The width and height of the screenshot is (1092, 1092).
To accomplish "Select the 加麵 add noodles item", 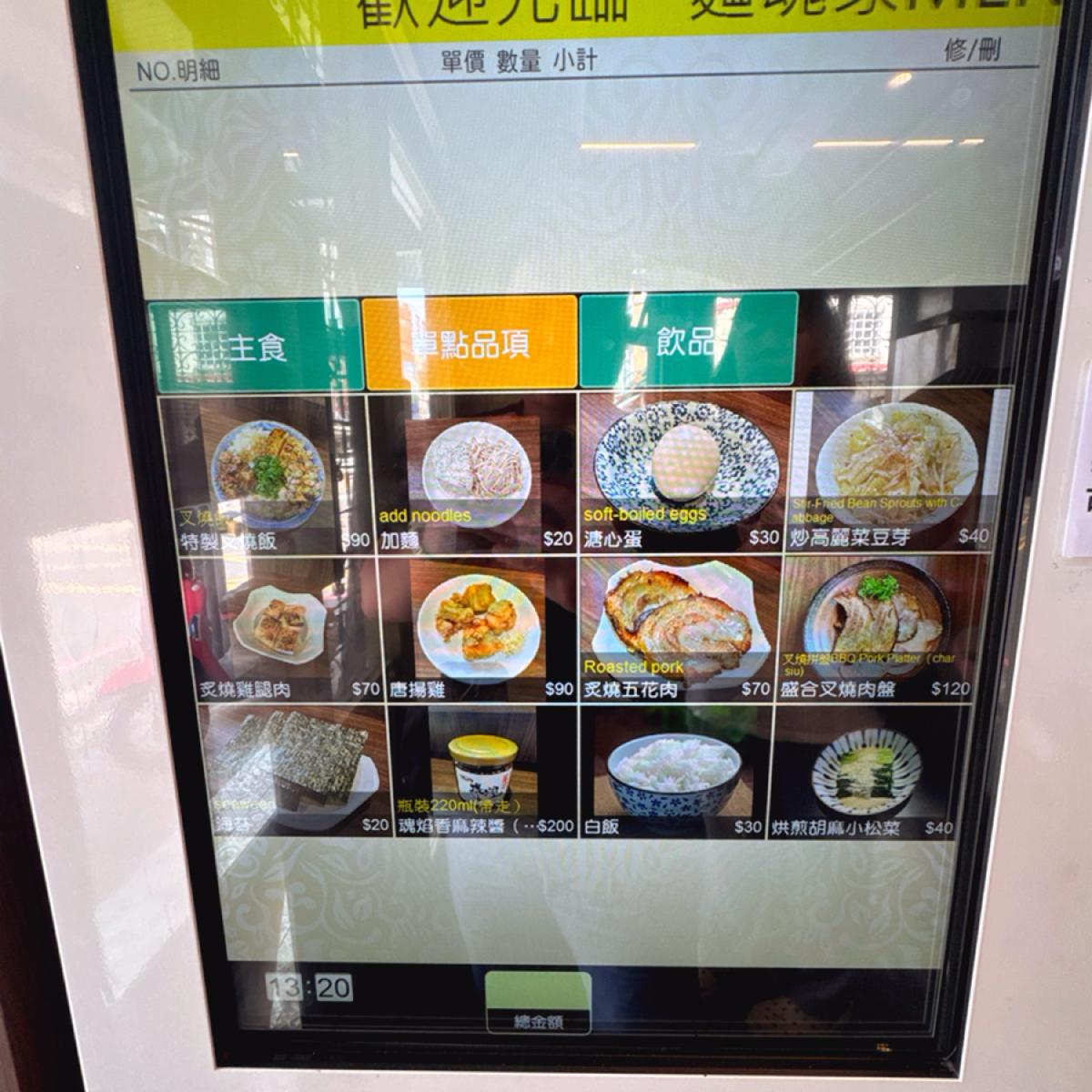I will coord(474,474).
